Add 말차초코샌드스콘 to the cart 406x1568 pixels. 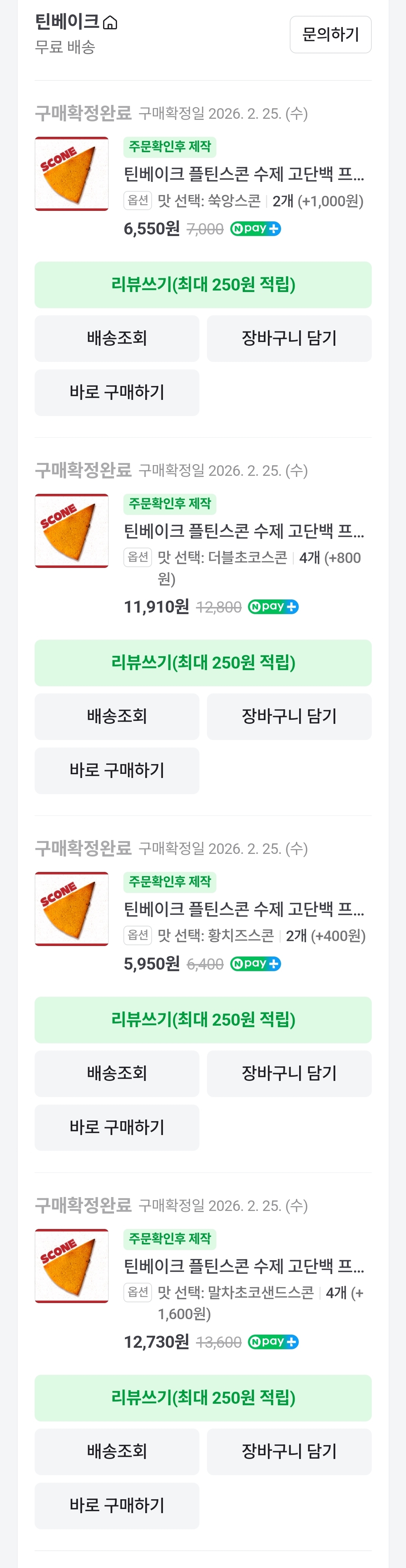pos(289,1452)
